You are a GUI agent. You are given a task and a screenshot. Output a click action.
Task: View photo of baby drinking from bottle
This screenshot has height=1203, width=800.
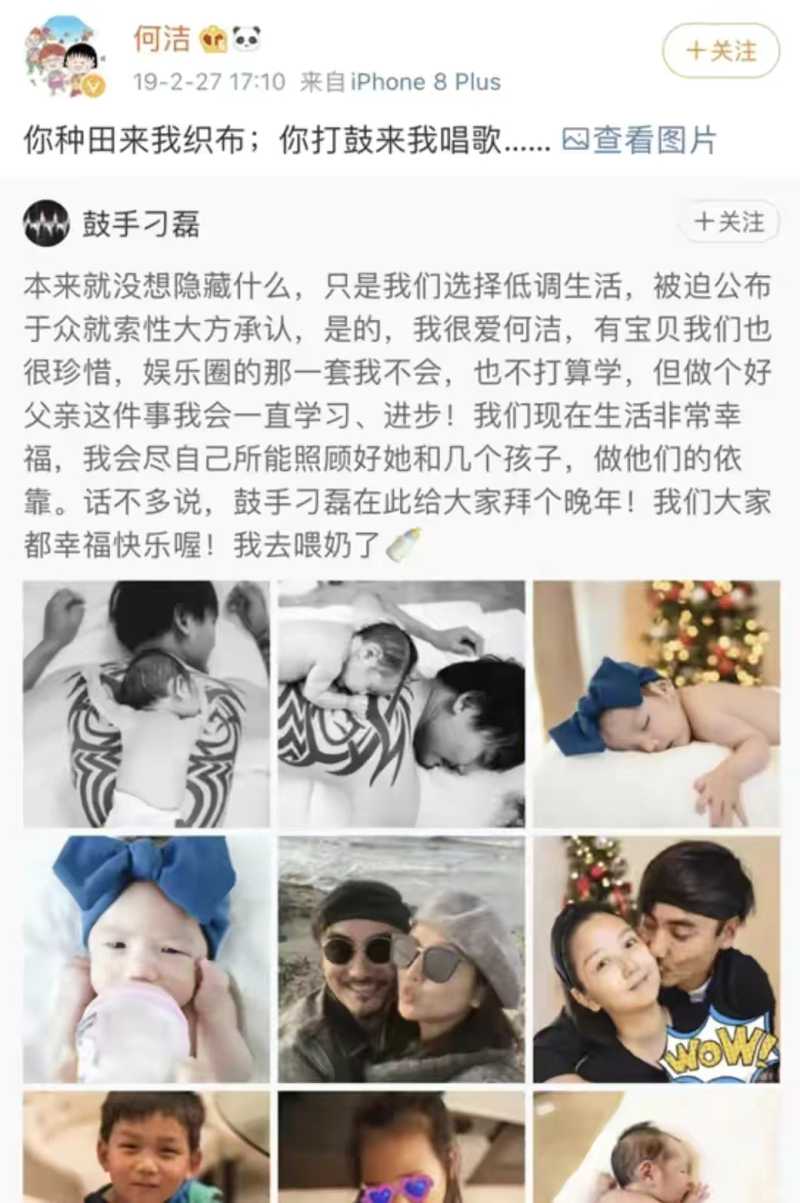point(146,959)
